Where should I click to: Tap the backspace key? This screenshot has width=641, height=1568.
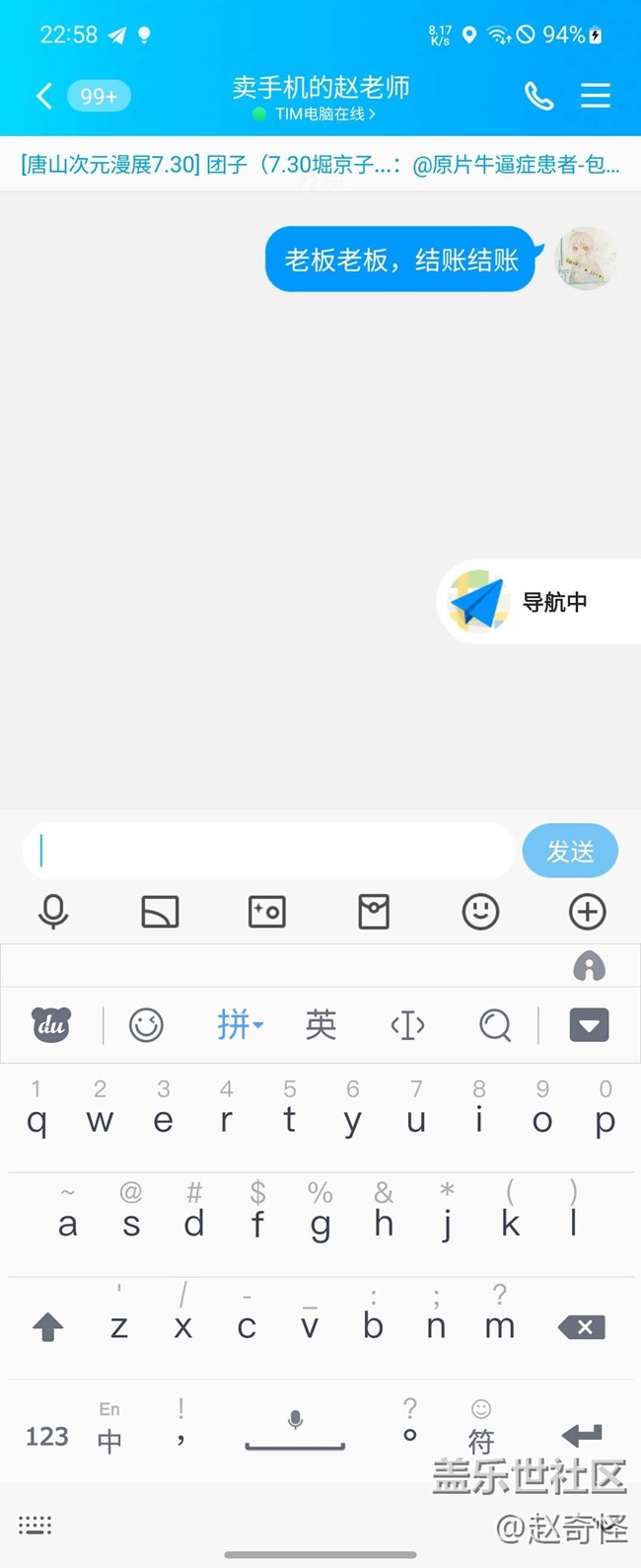(583, 1327)
